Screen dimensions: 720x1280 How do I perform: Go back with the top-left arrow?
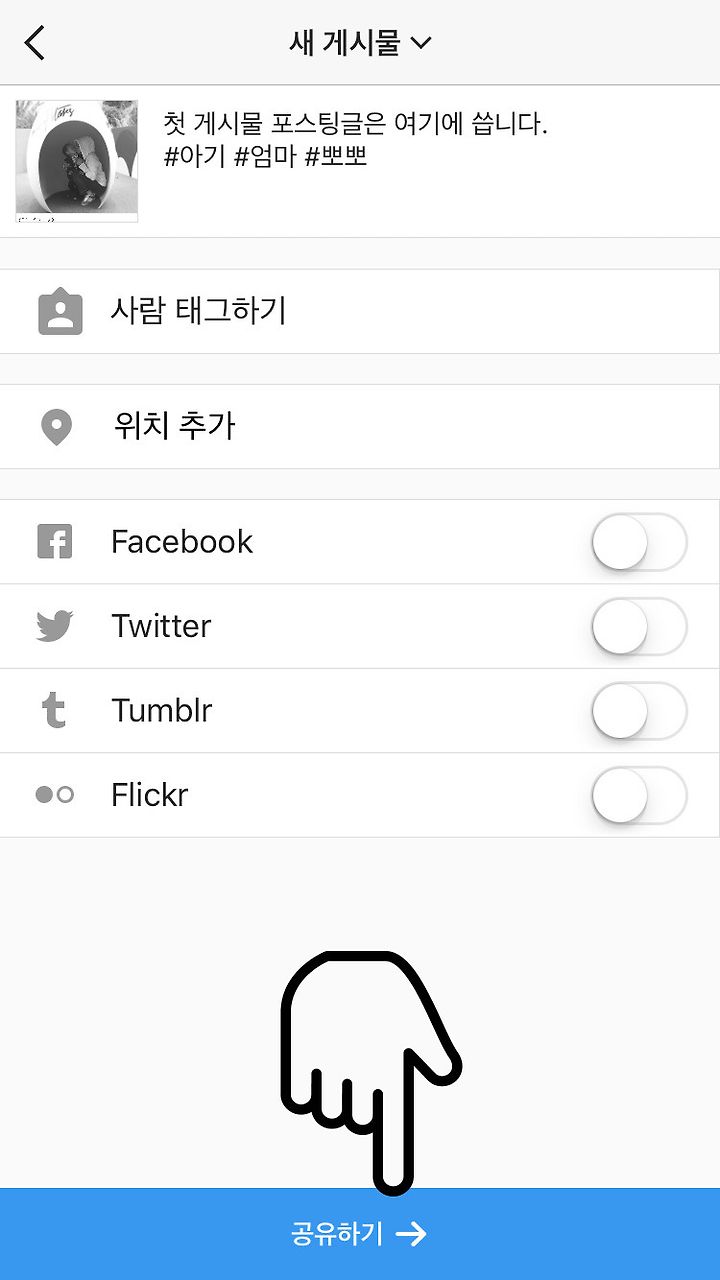[x=35, y=43]
